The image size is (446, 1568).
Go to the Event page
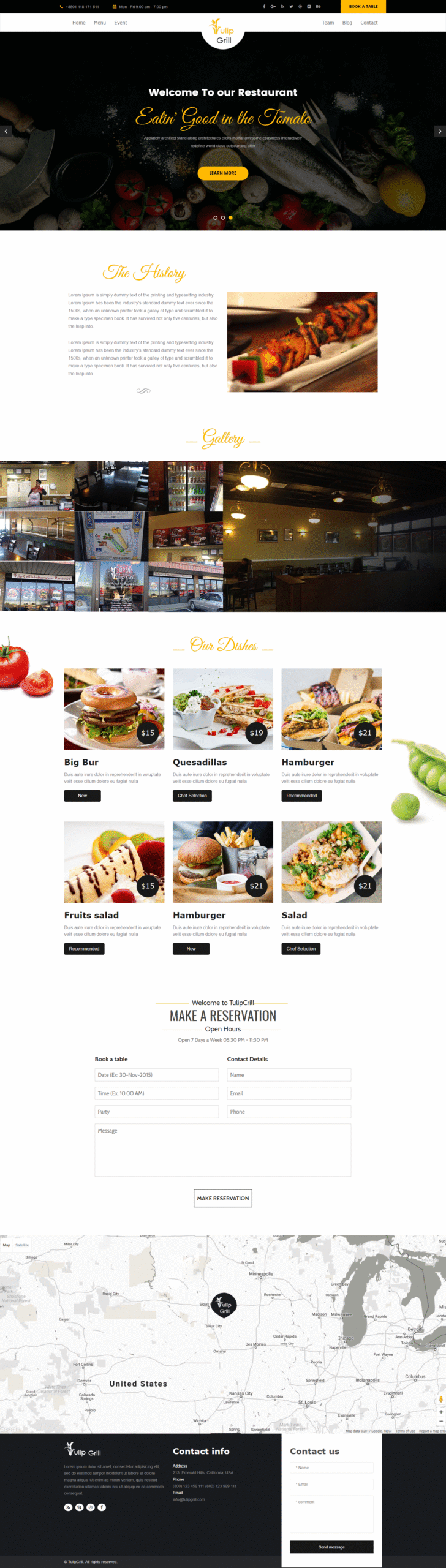point(120,23)
